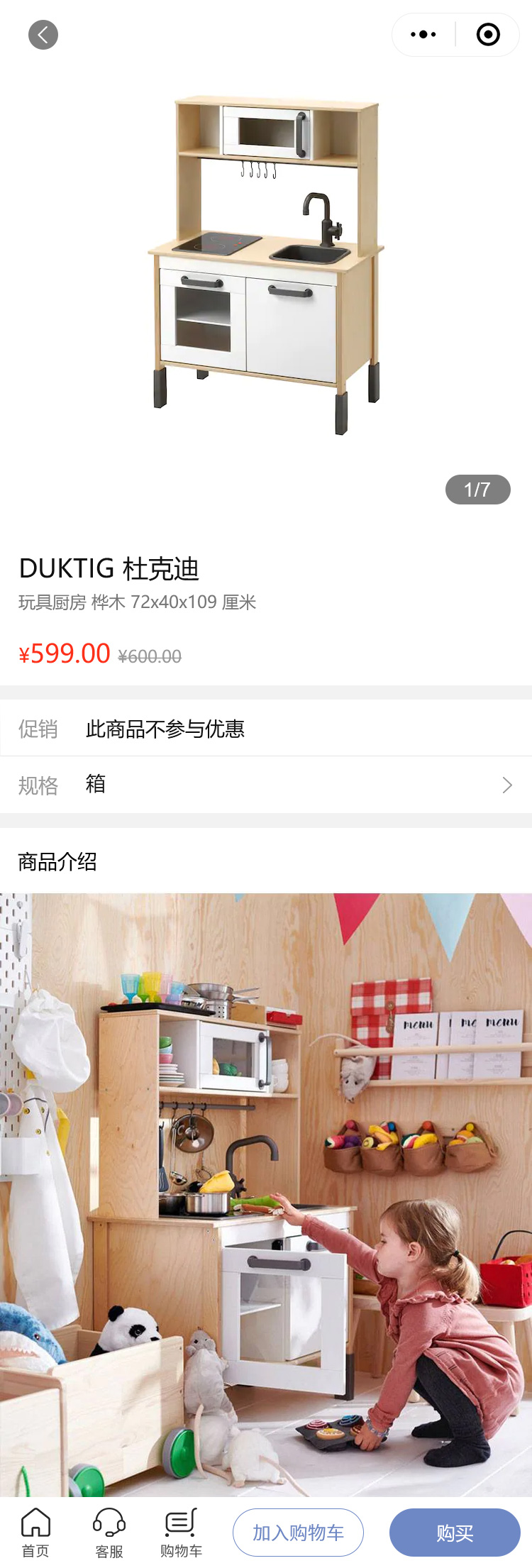Open the 购物车 shopping cart
Image resolution: width=532 pixels, height=1568 pixels.
181,1533
